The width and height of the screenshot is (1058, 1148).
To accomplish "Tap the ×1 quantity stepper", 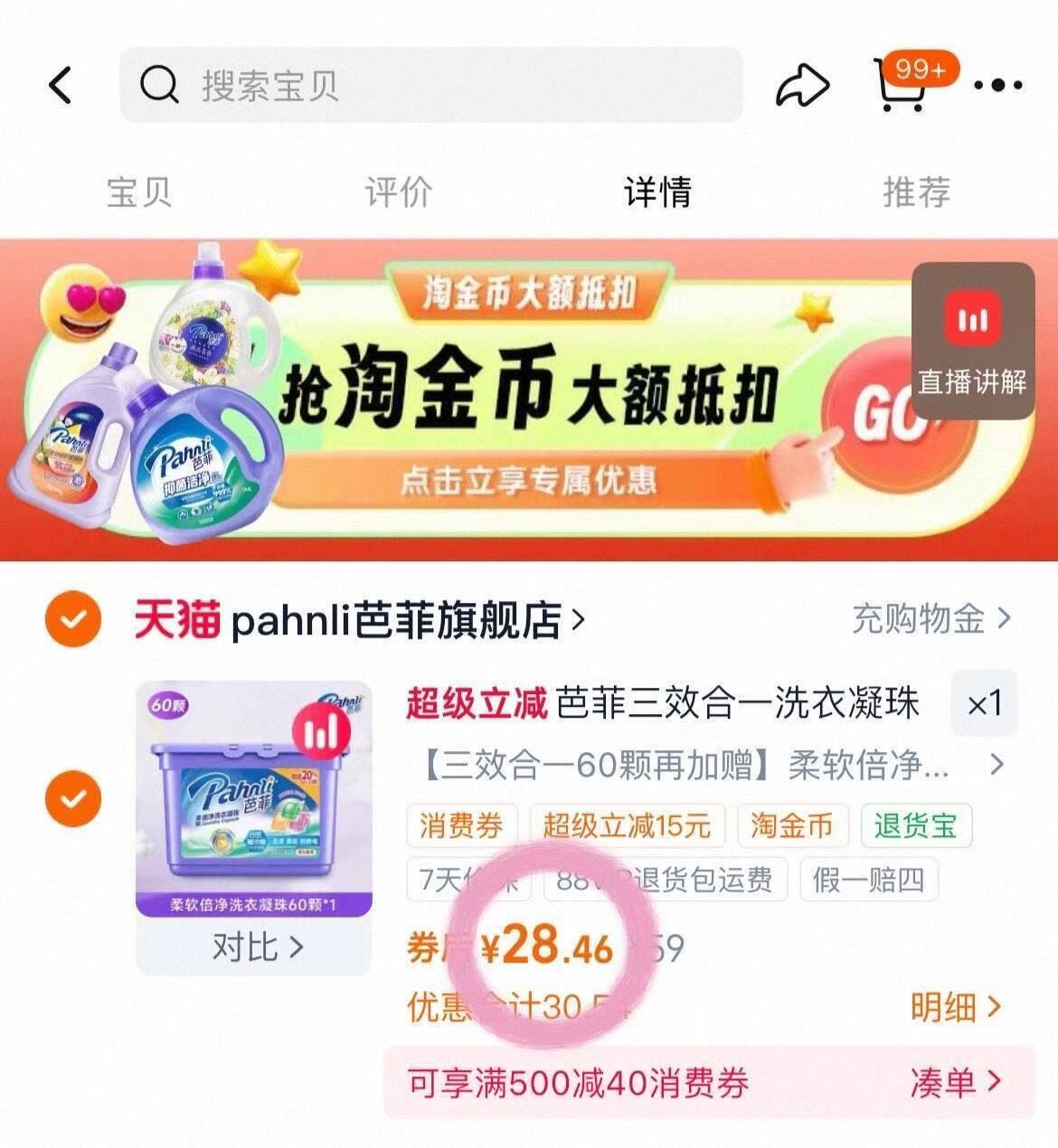I will [x=985, y=704].
